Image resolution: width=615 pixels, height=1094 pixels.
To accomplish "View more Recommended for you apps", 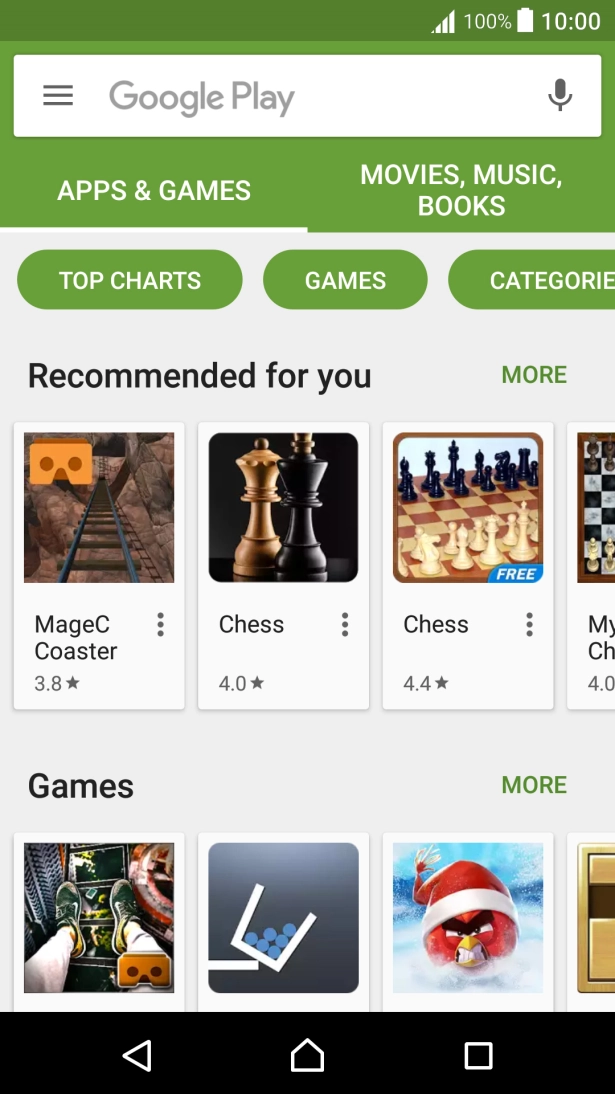I will pos(534,375).
